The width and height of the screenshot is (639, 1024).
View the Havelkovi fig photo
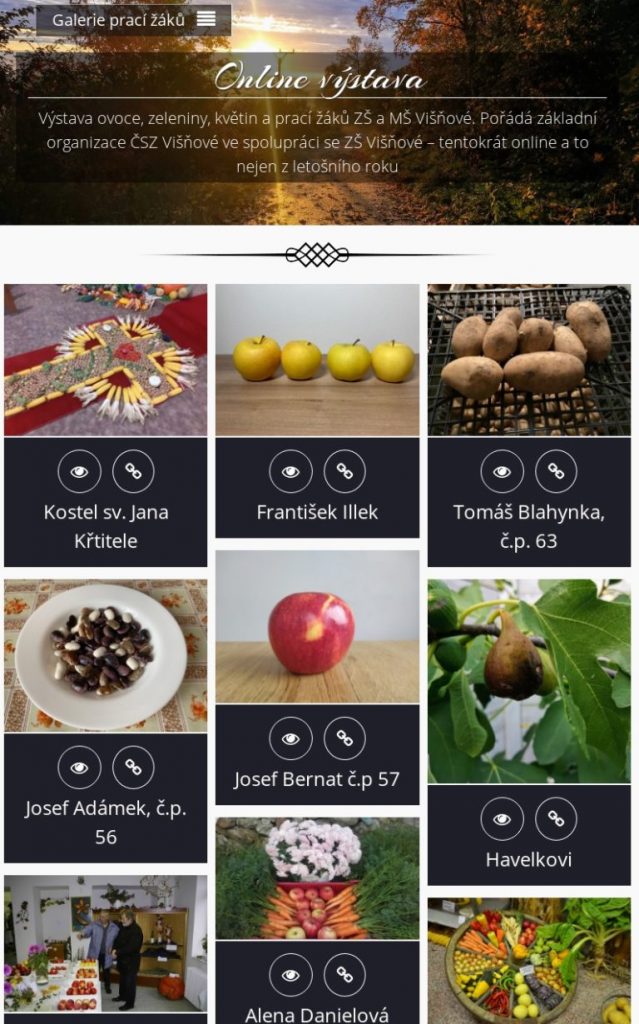coord(502,819)
